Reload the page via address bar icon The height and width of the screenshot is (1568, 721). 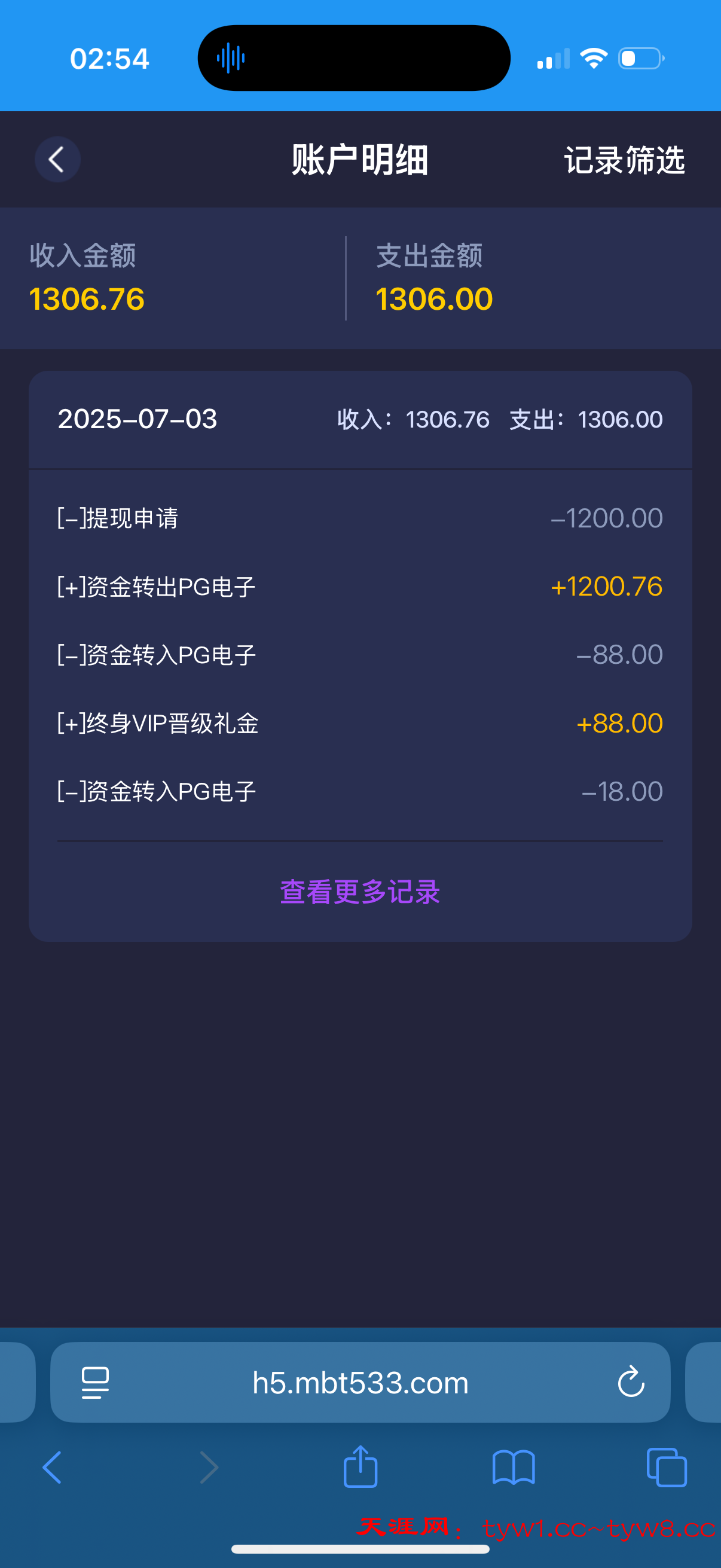[x=631, y=1382]
